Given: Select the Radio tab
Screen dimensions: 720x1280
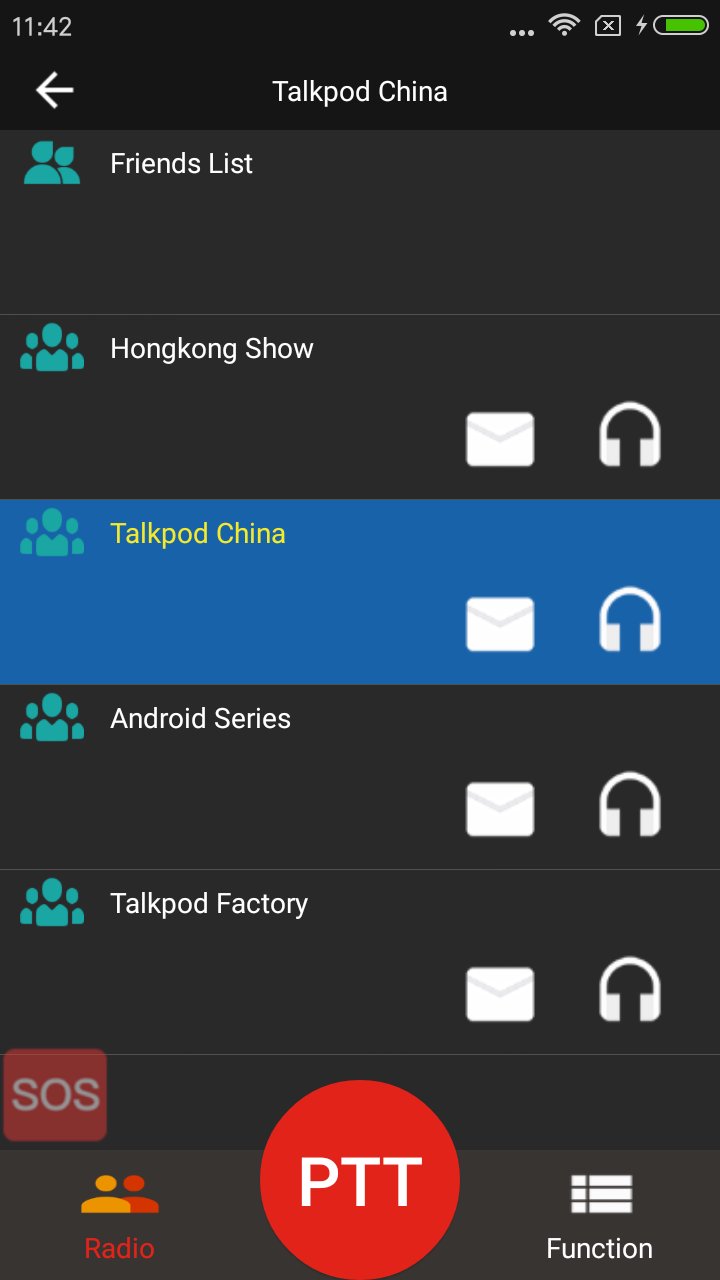Looking at the screenshot, I should click(119, 1212).
